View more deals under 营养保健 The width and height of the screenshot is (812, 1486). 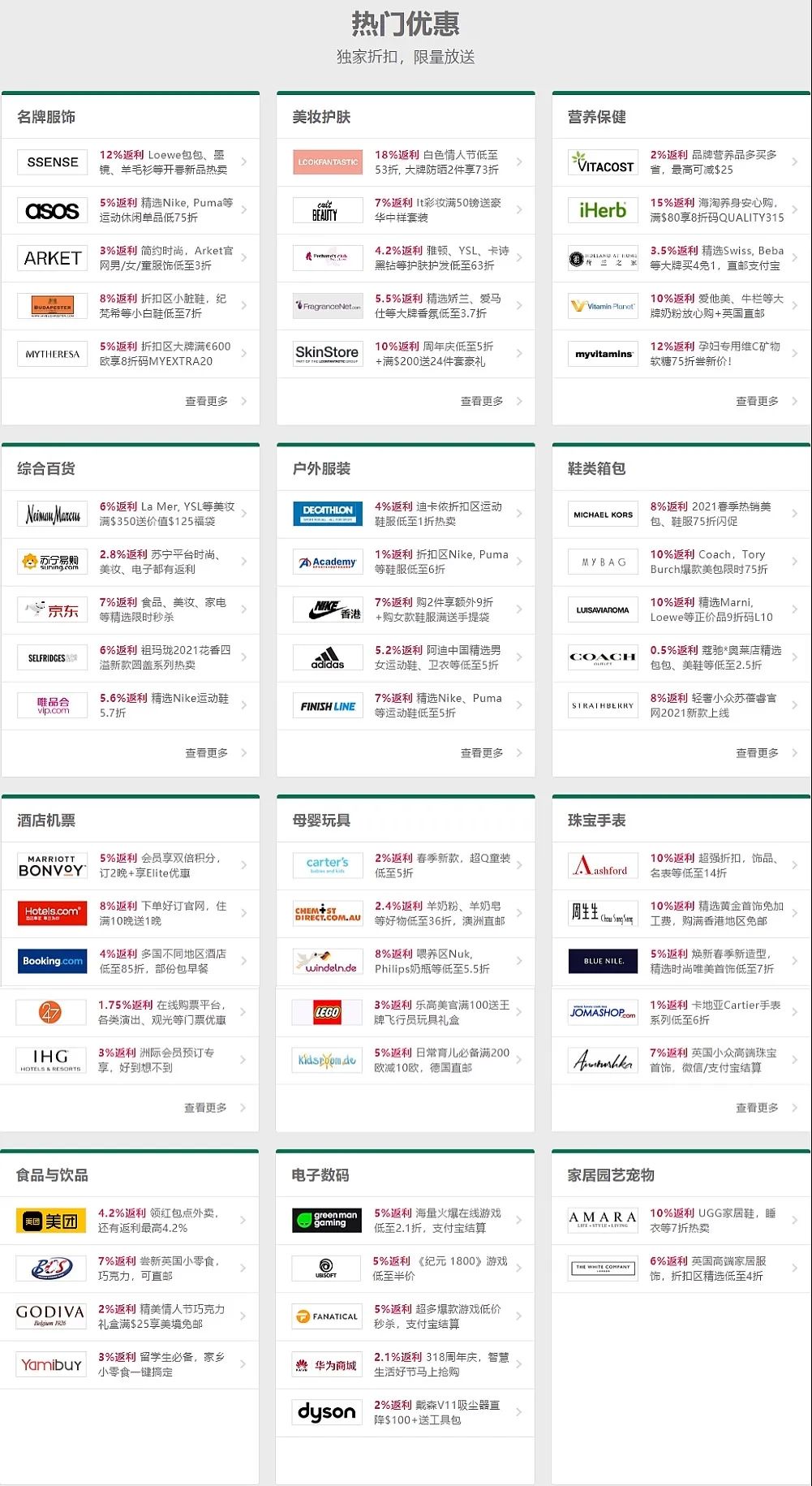coord(757,401)
